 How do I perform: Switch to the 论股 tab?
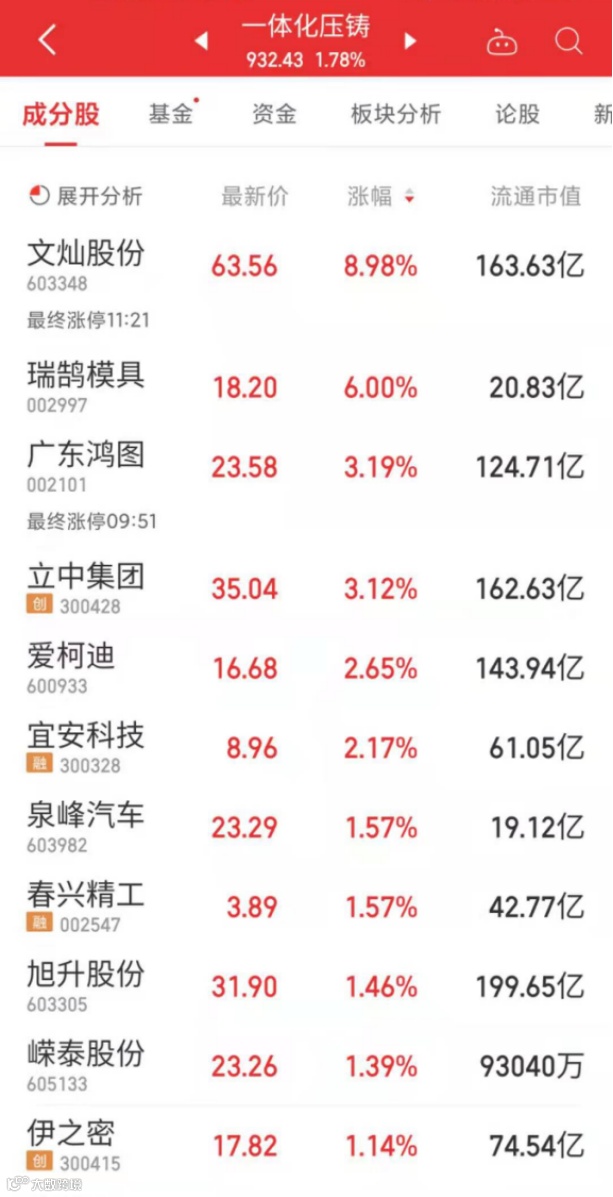pyautogui.click(x=517, y=114)
